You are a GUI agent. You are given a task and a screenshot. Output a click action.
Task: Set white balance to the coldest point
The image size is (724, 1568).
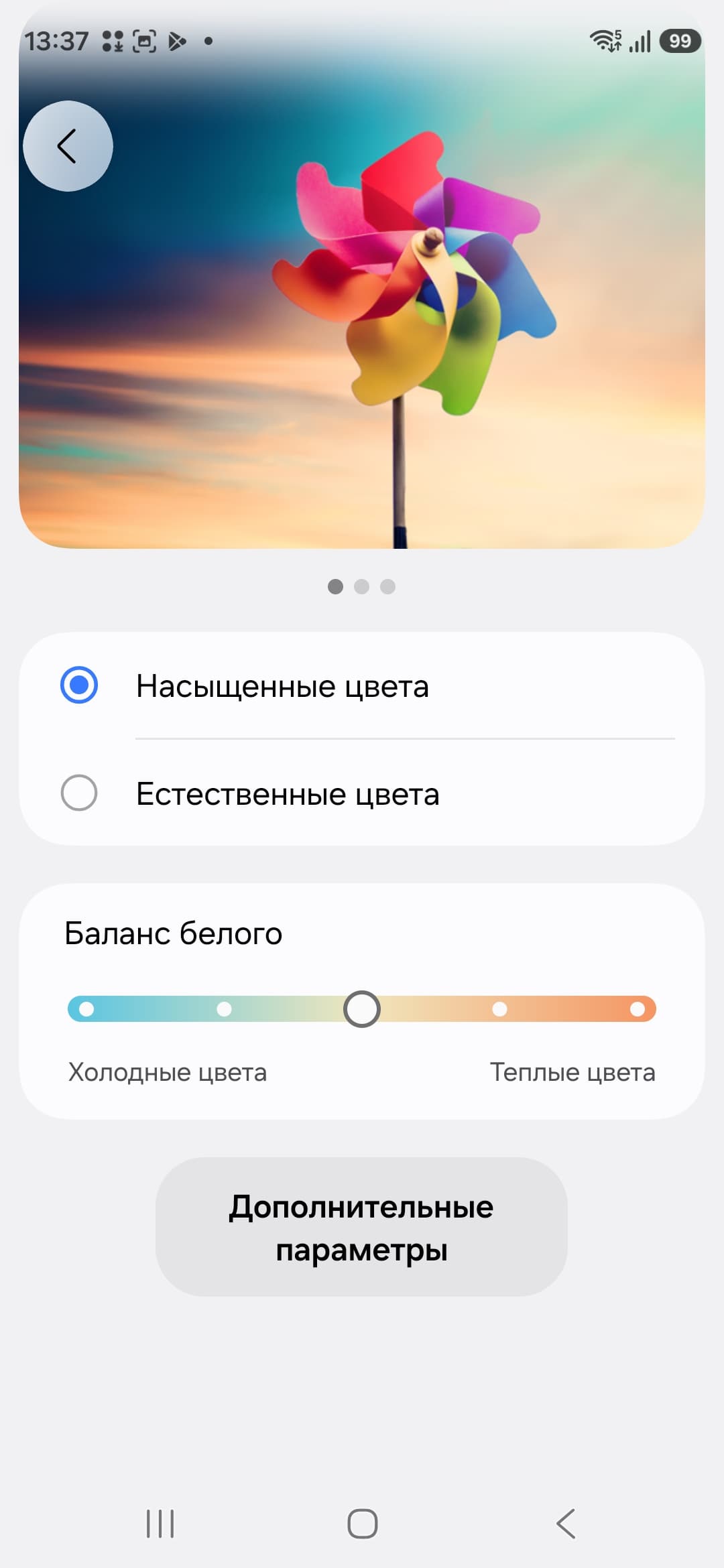point(86,1009)
